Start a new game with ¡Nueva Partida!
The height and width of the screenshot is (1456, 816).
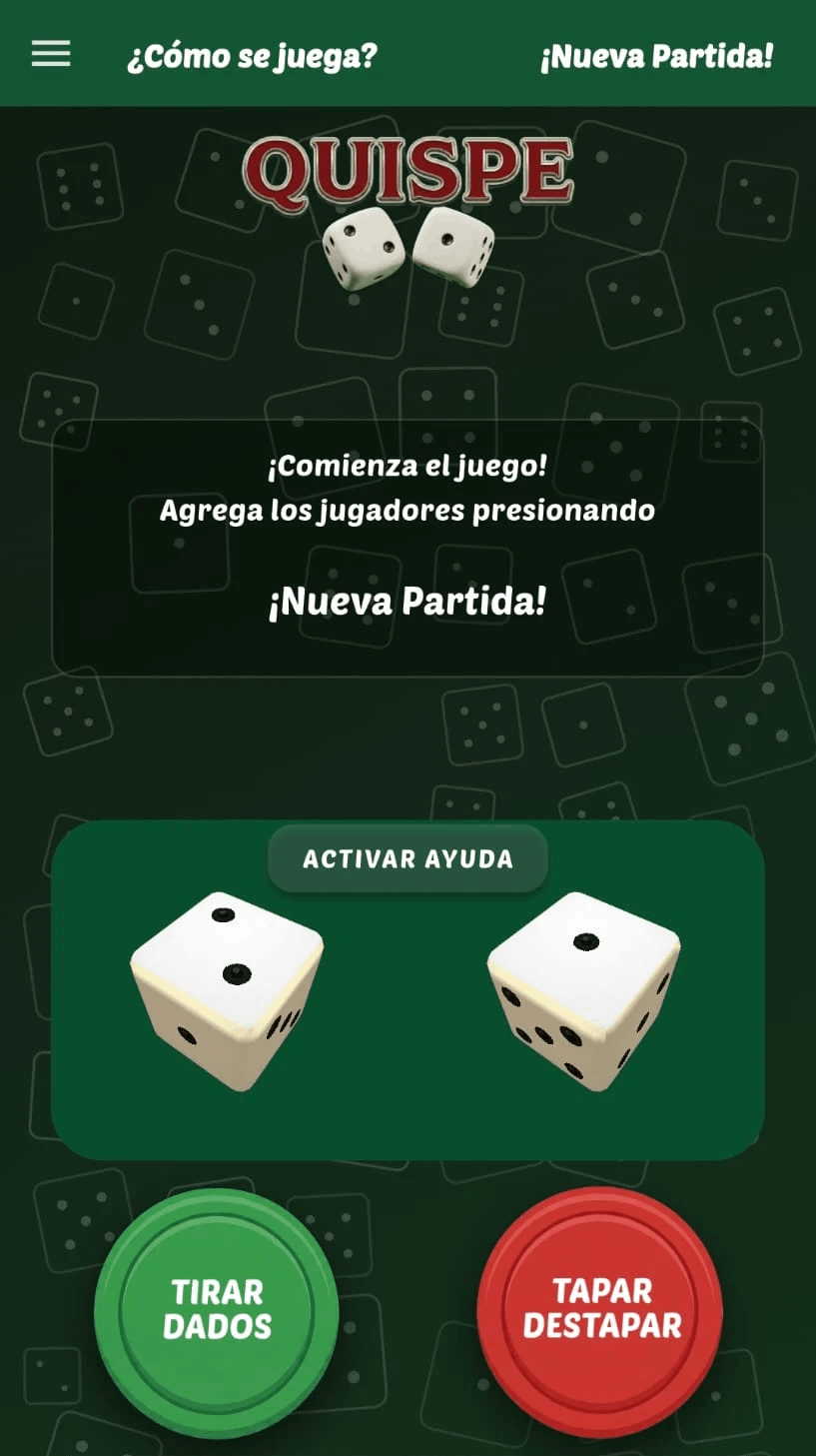click(x=656, y=56)
